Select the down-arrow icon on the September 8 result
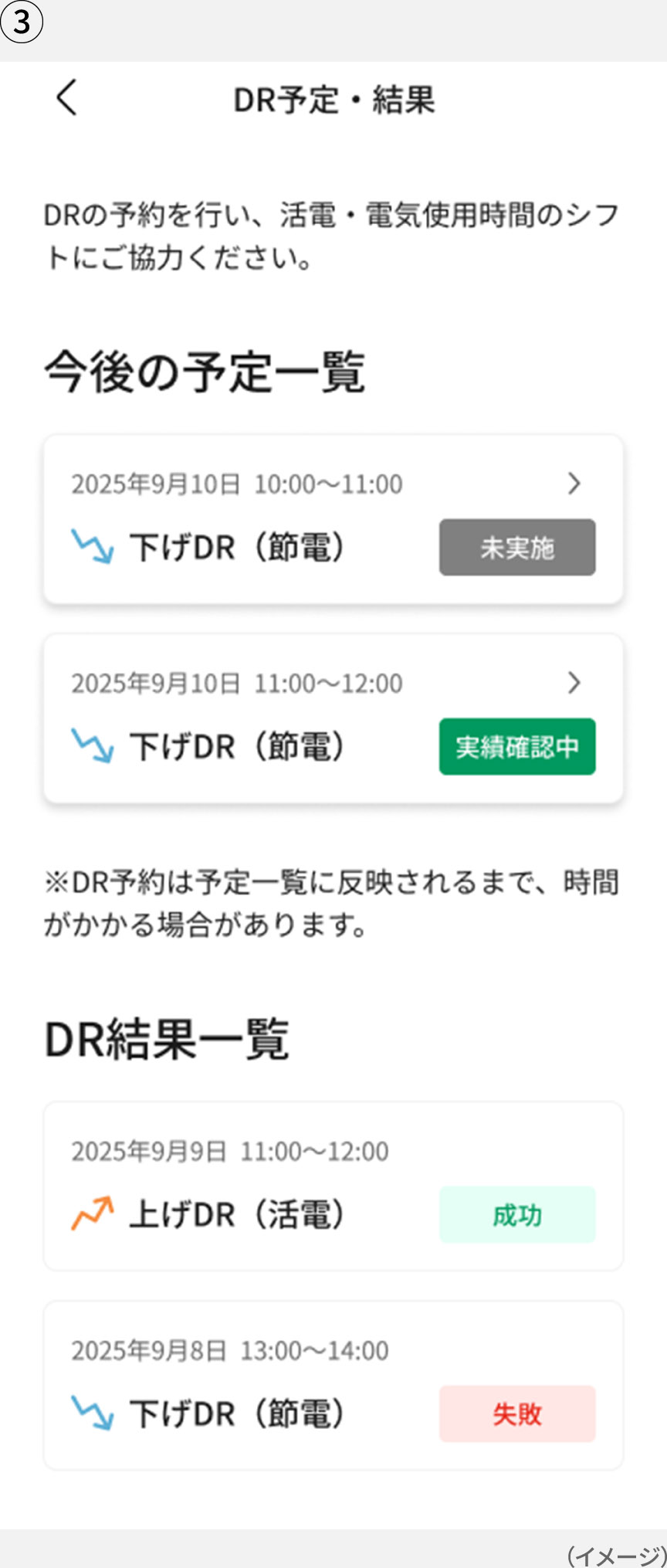This screenshot has height=1568, width=667. [x=91, y=1414]
